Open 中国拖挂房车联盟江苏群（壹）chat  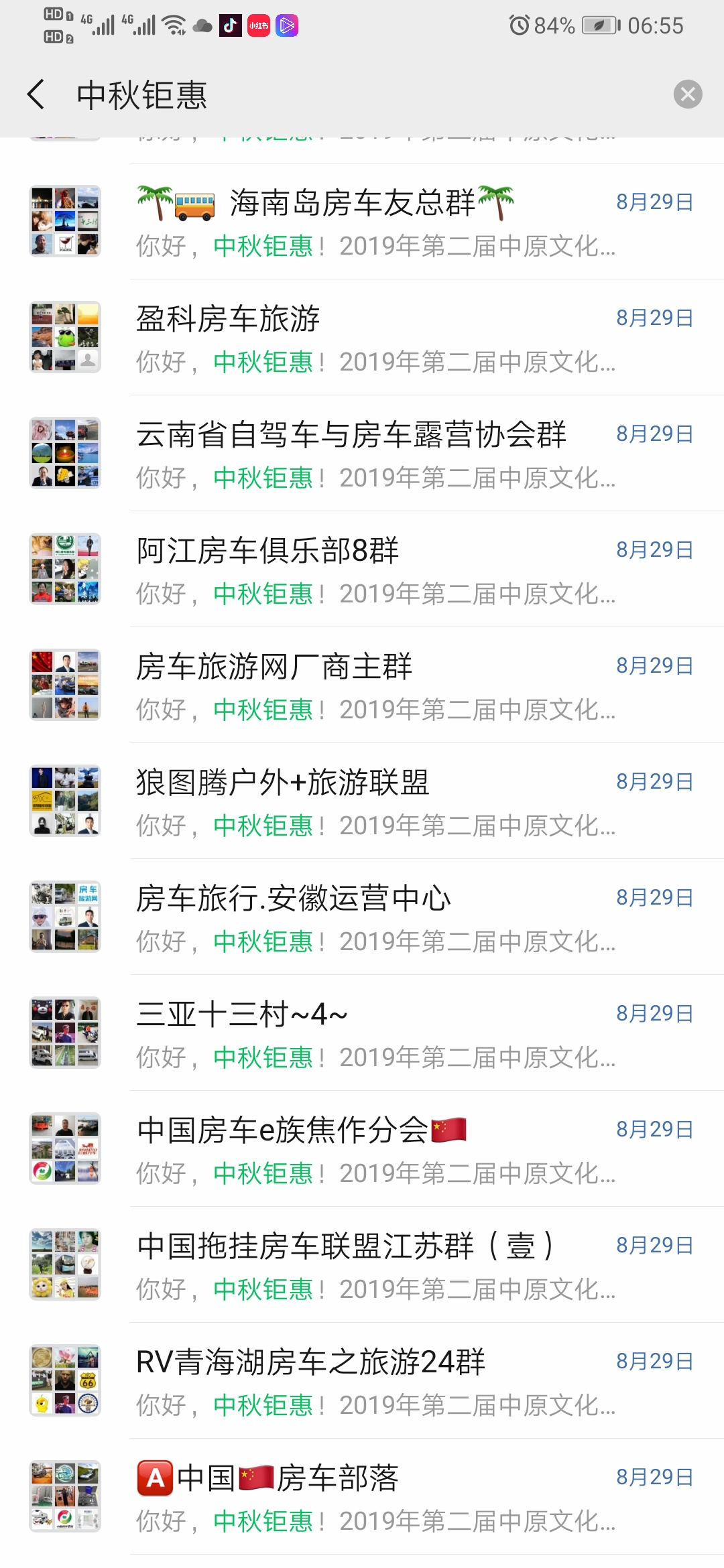(x=375, y=1266)
